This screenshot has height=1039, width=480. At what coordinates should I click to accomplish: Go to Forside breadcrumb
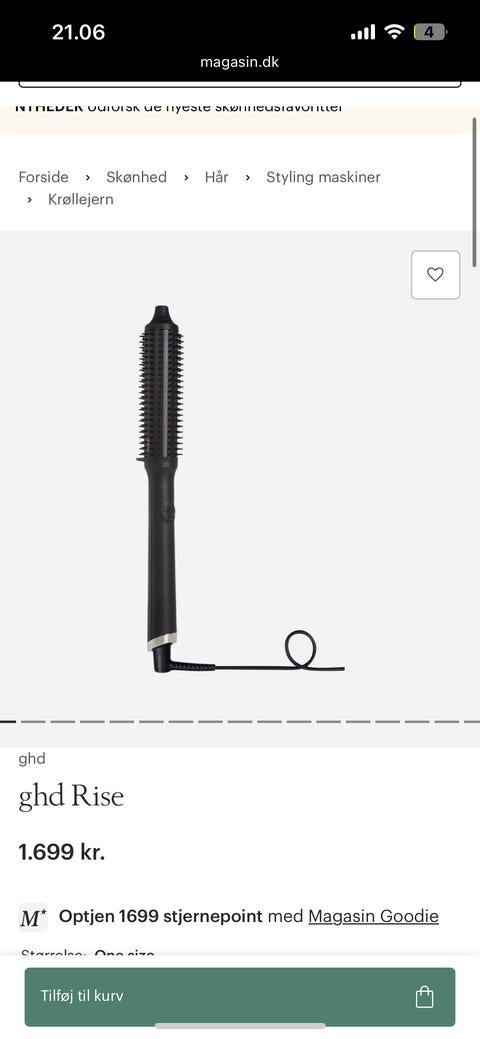click(44, 177)
